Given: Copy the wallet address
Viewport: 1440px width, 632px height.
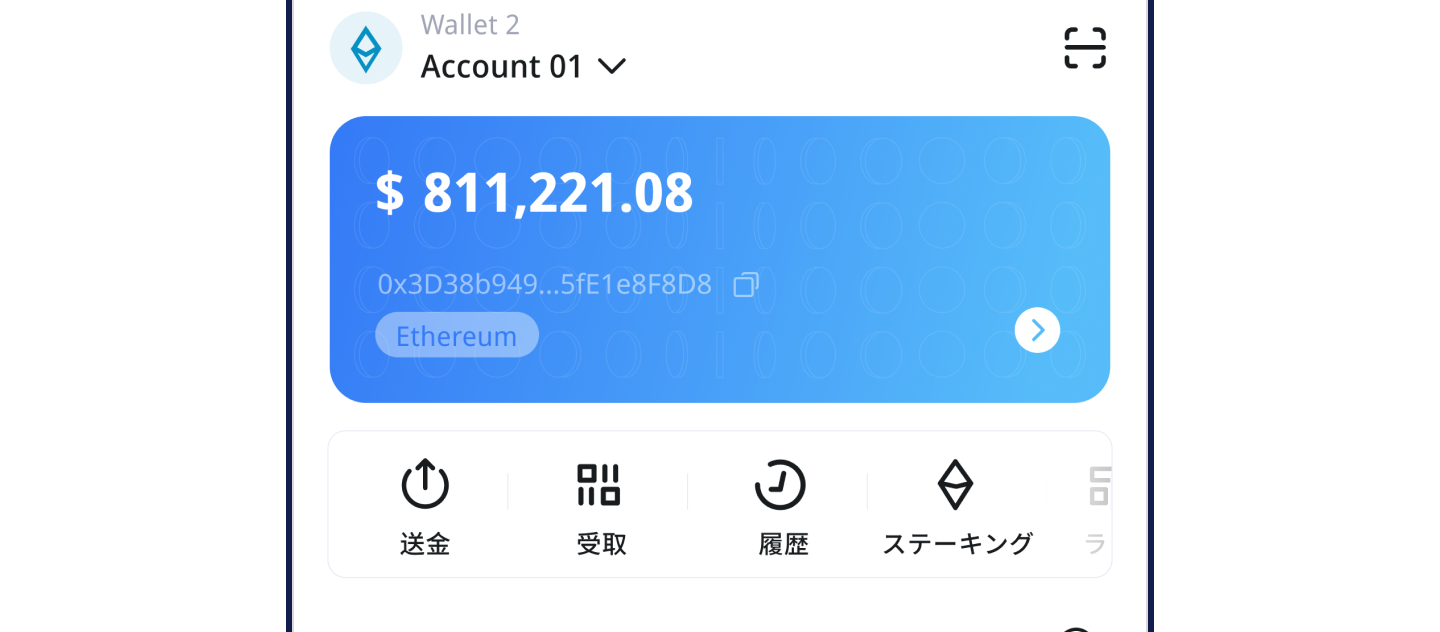Looking at the screenshot, I should coord(746,286).
